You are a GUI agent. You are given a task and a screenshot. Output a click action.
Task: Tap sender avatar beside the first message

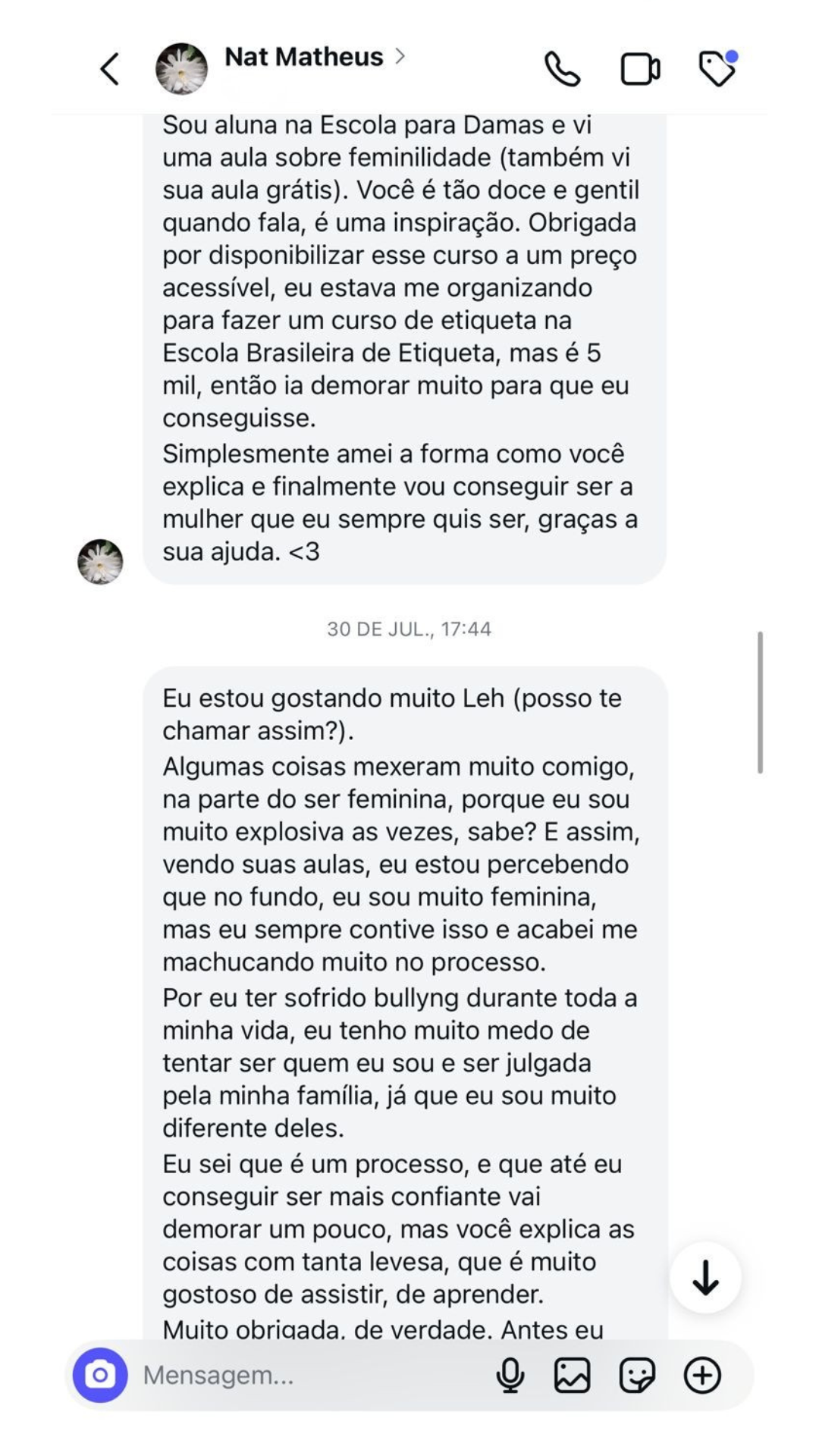click(x=100, y=562)
